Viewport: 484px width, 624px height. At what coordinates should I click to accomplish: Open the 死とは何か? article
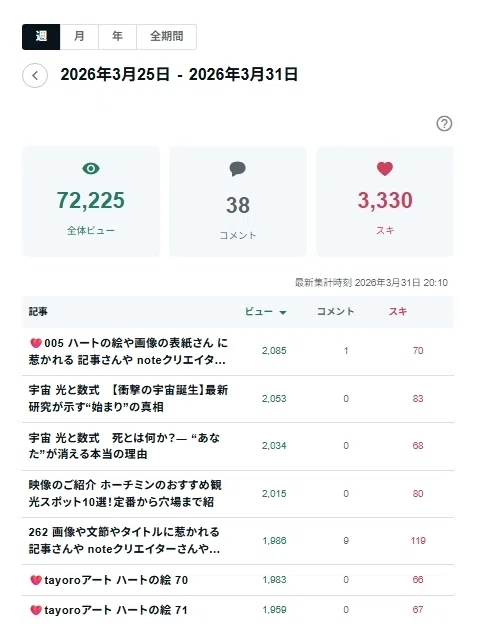click(x=124, y=446)
